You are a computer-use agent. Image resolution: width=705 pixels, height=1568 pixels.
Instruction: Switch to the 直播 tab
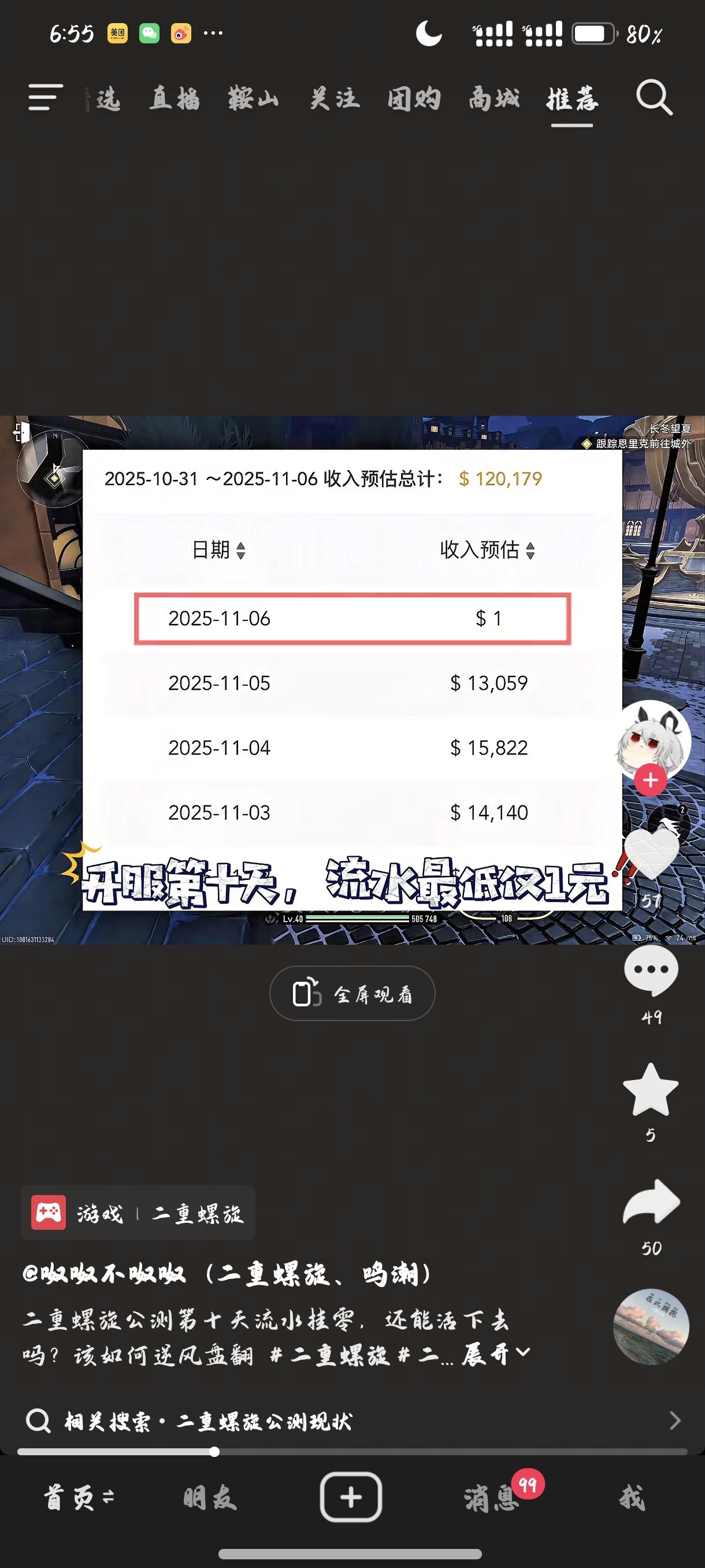pos(175,99)
